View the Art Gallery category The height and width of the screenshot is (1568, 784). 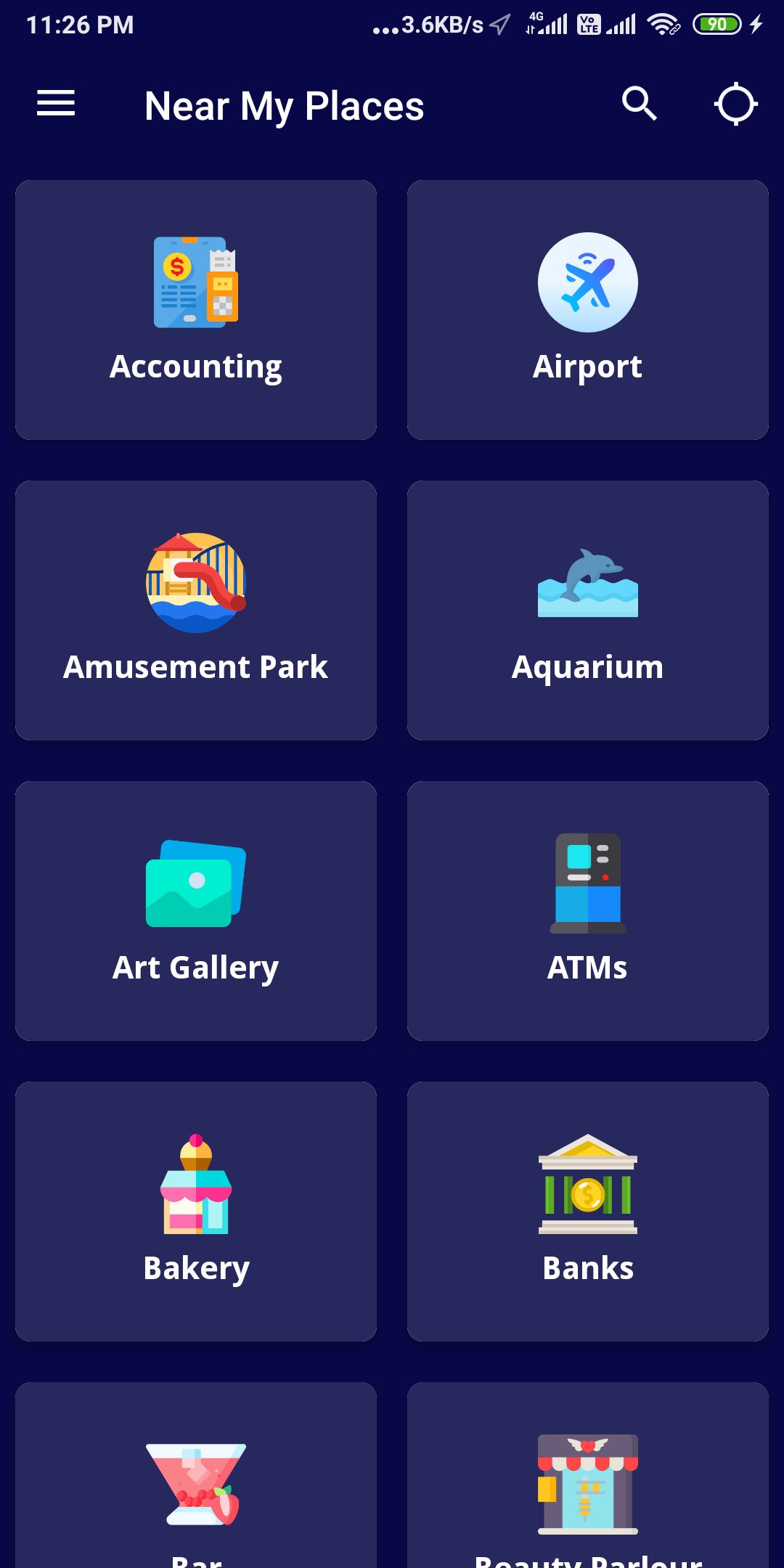(x=196, y=911)
